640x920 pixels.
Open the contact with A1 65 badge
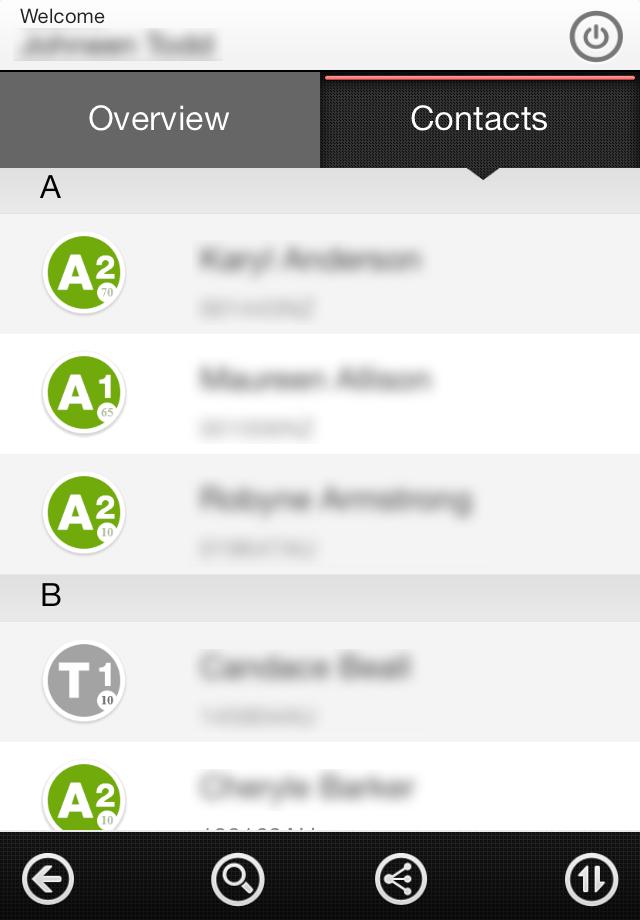320,393
